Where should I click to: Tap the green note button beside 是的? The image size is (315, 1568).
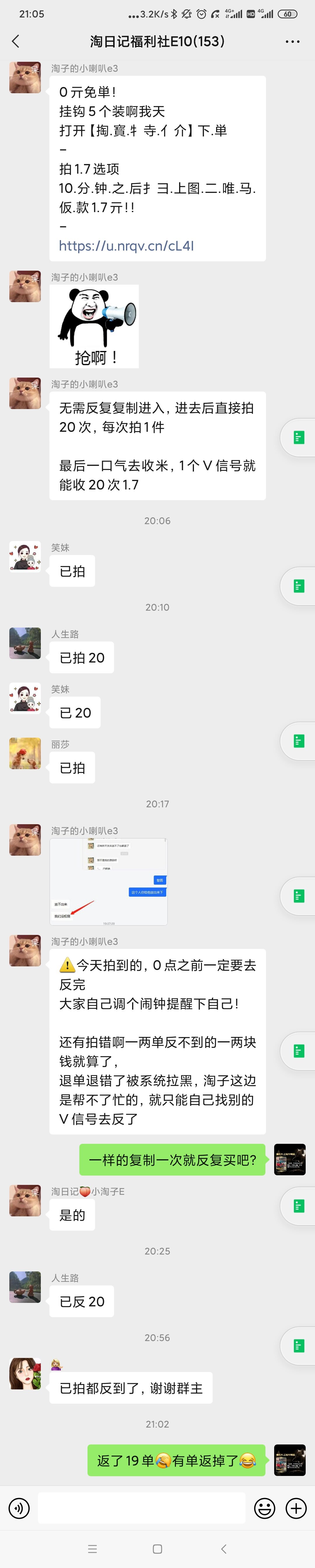click(299, 1206)
